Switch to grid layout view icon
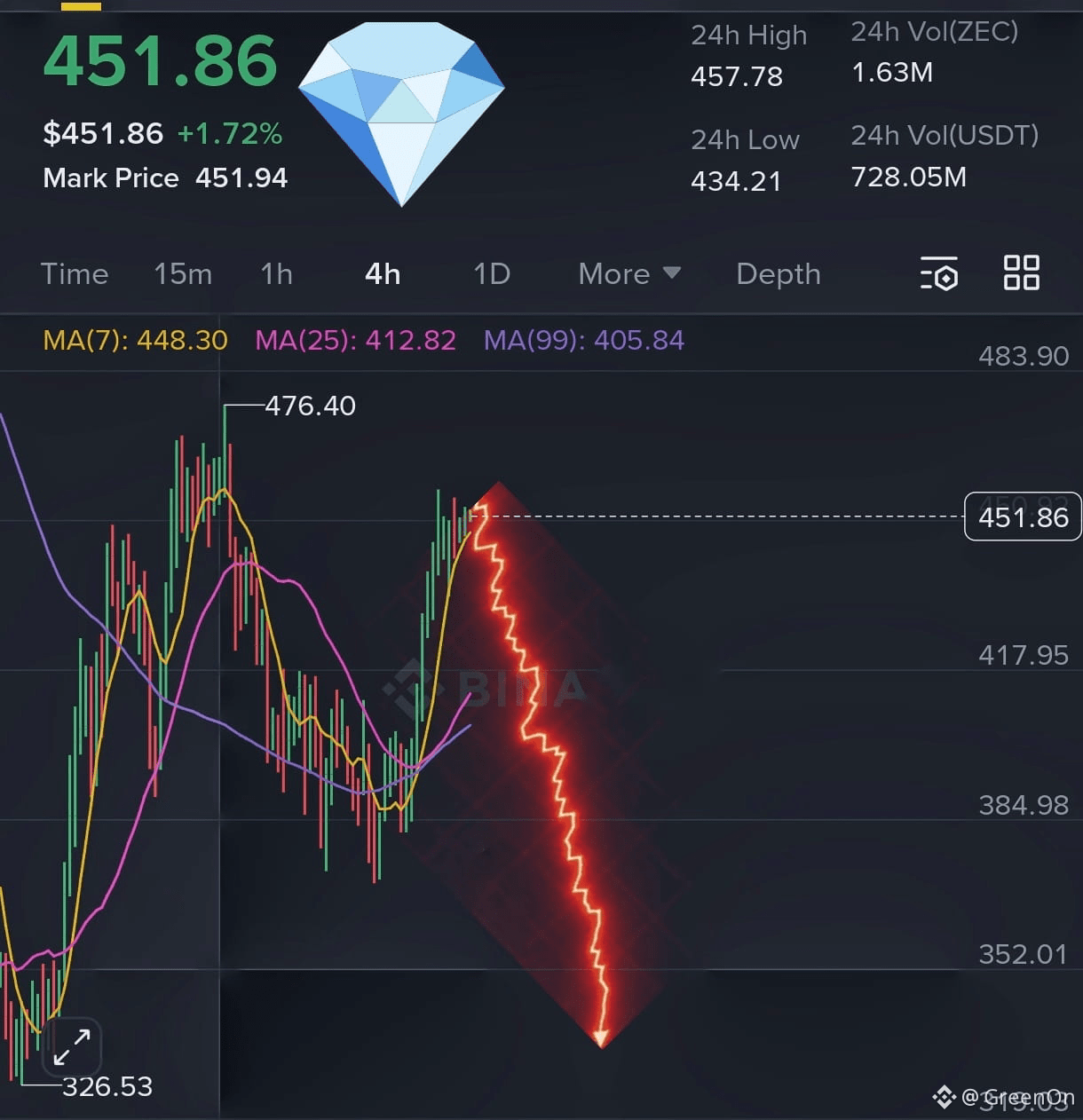The height and width of the screenshot is (1120, 1083). [1021, 273]
